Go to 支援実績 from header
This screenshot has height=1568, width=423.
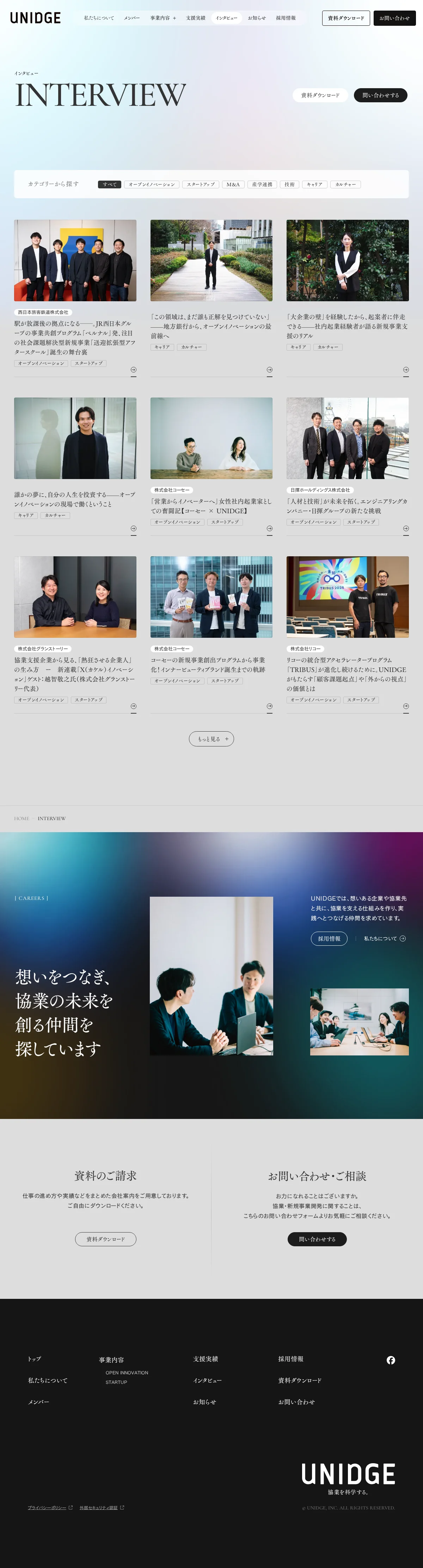coord(195,18)
